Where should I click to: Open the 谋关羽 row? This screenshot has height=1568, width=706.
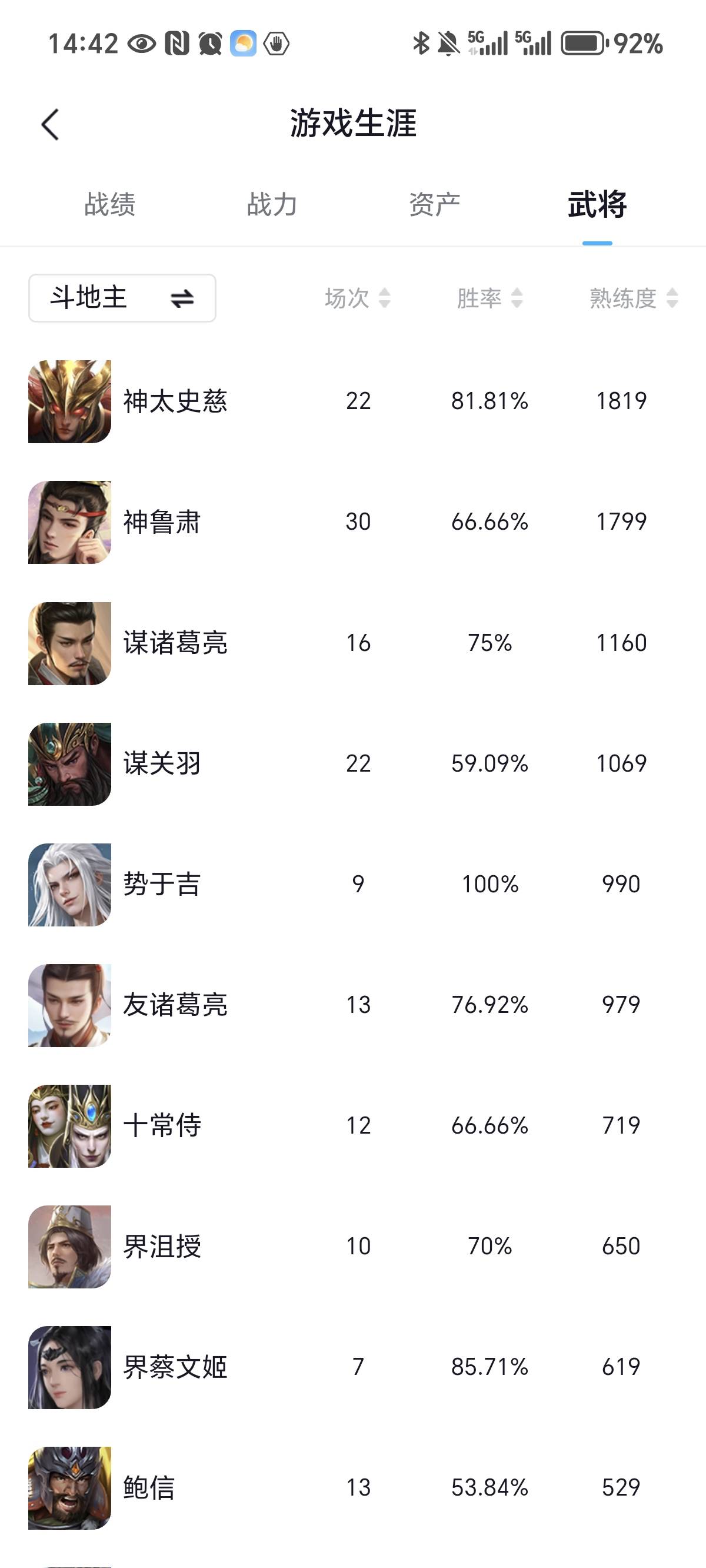[353, 763]
